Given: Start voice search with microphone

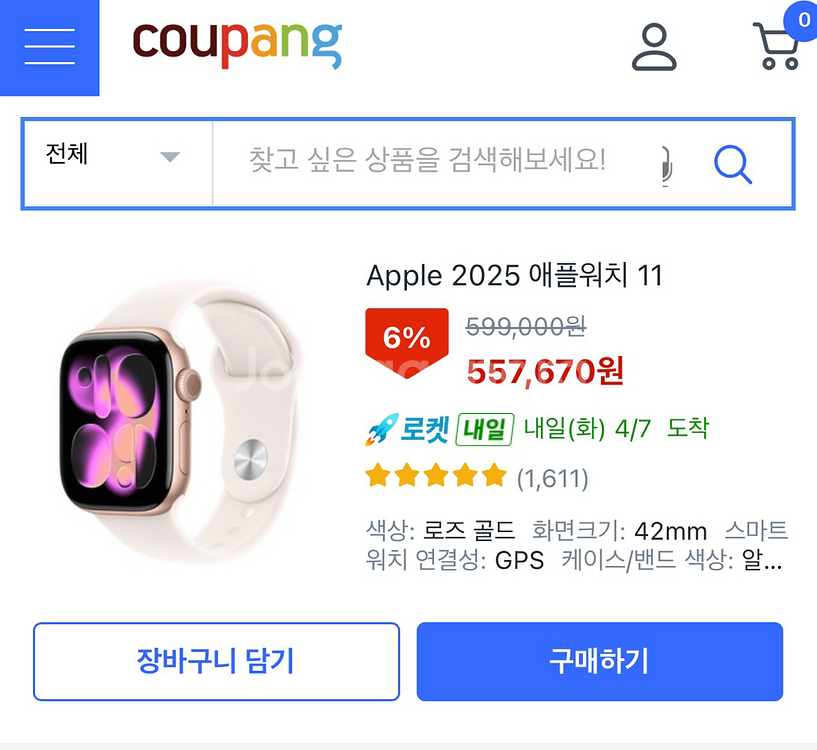Looking at the screenshot, I should pyautogui.click(x=666, y=166).
